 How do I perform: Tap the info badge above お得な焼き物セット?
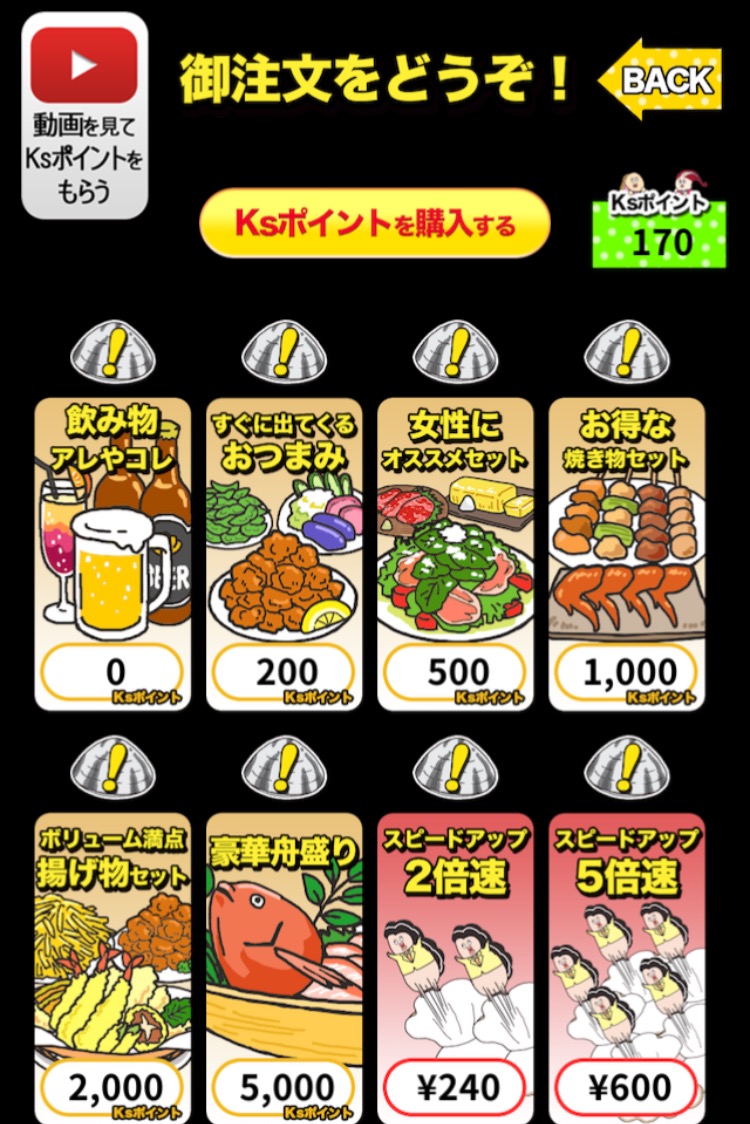627,350
